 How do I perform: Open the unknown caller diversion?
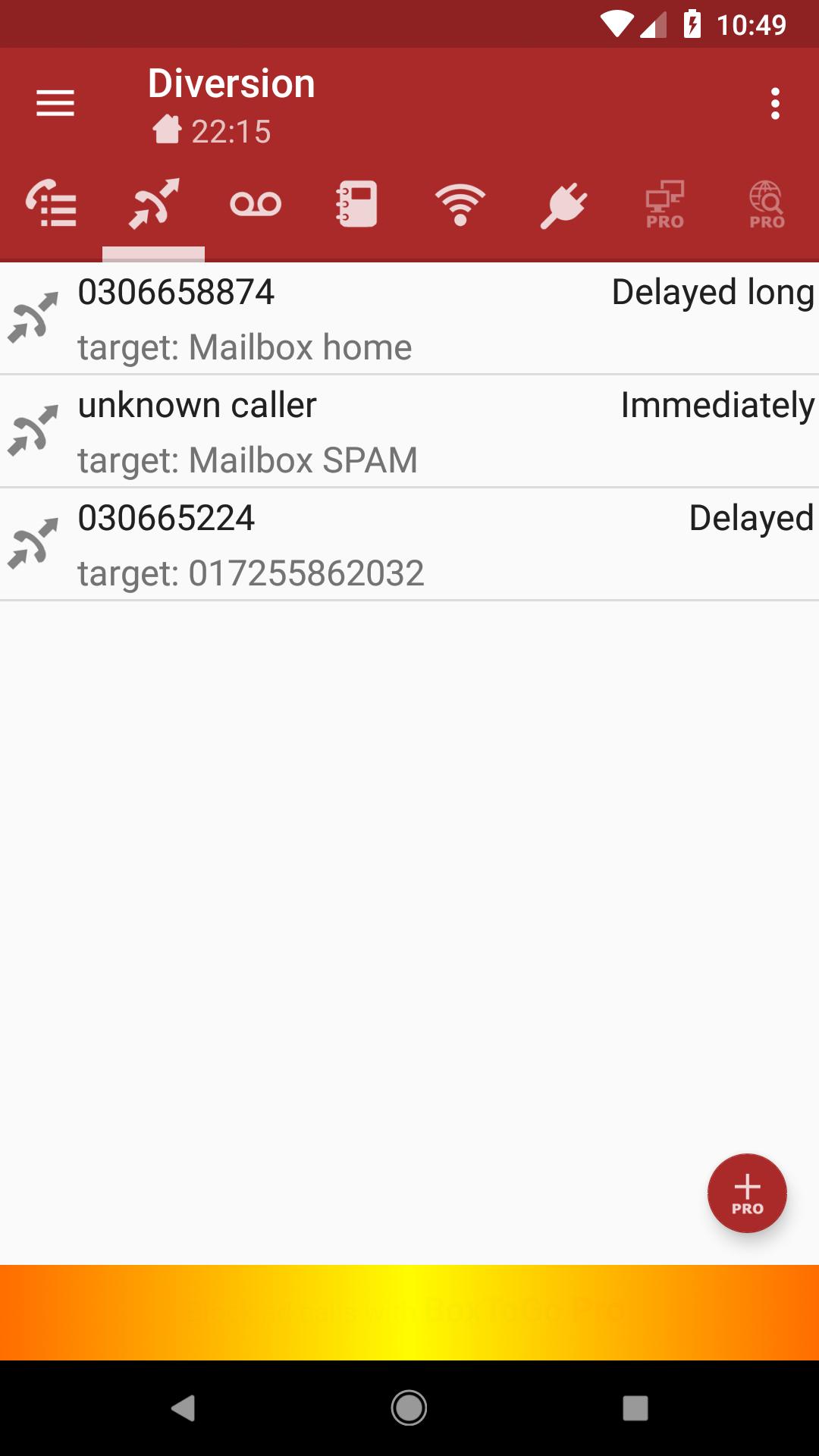click(x=409, y=431)
